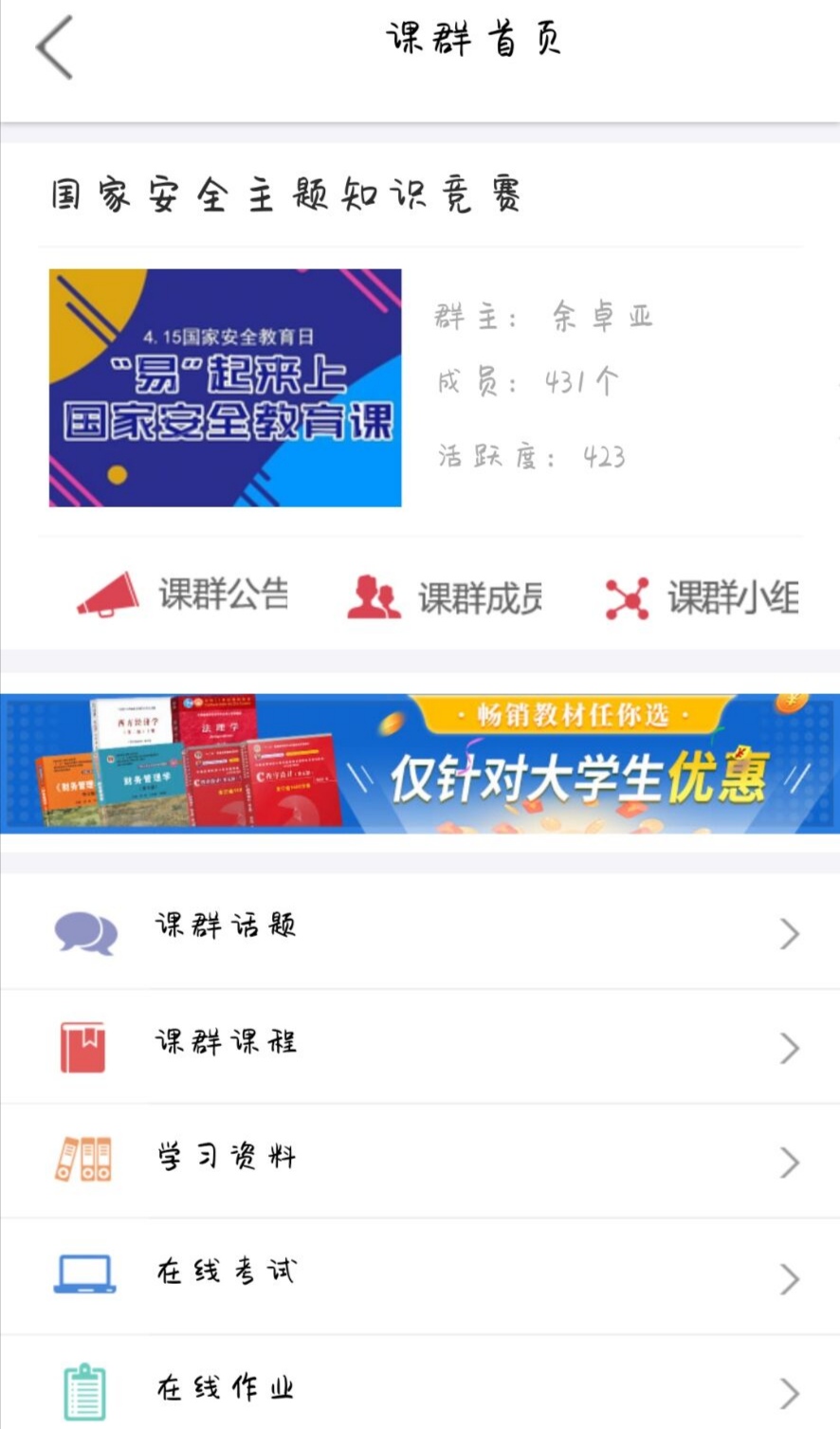
Task: View 课群成员 member list
Action: coord(445,597)
